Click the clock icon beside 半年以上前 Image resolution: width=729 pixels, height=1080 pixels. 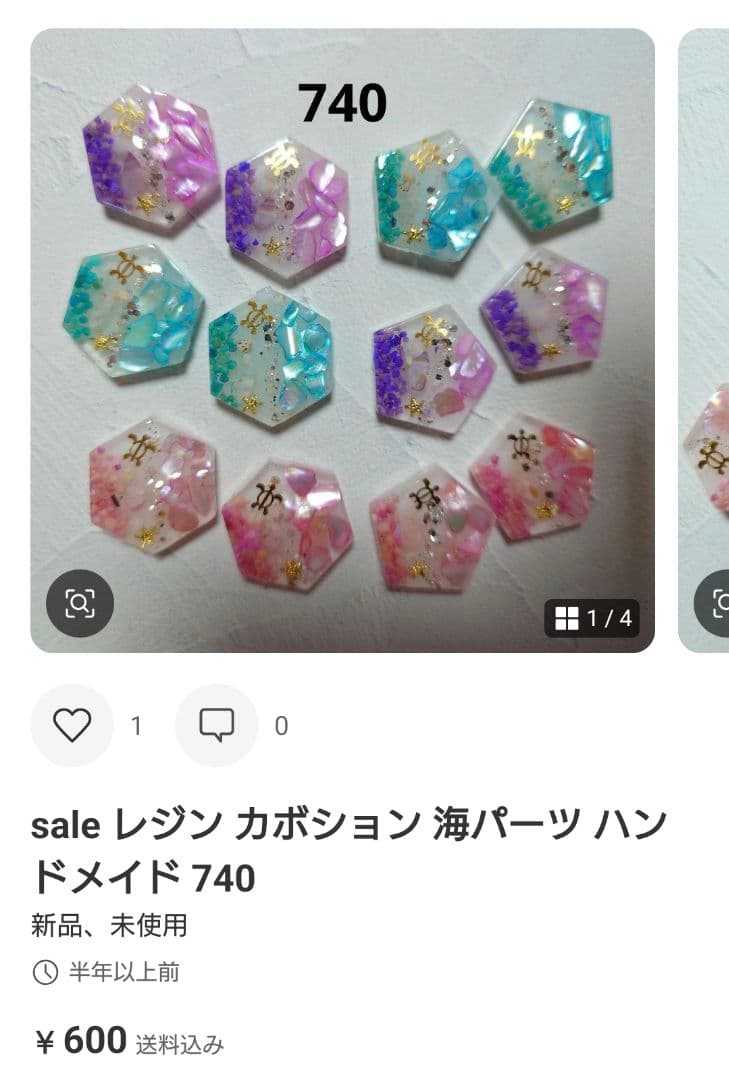click(x=46, y=970)
